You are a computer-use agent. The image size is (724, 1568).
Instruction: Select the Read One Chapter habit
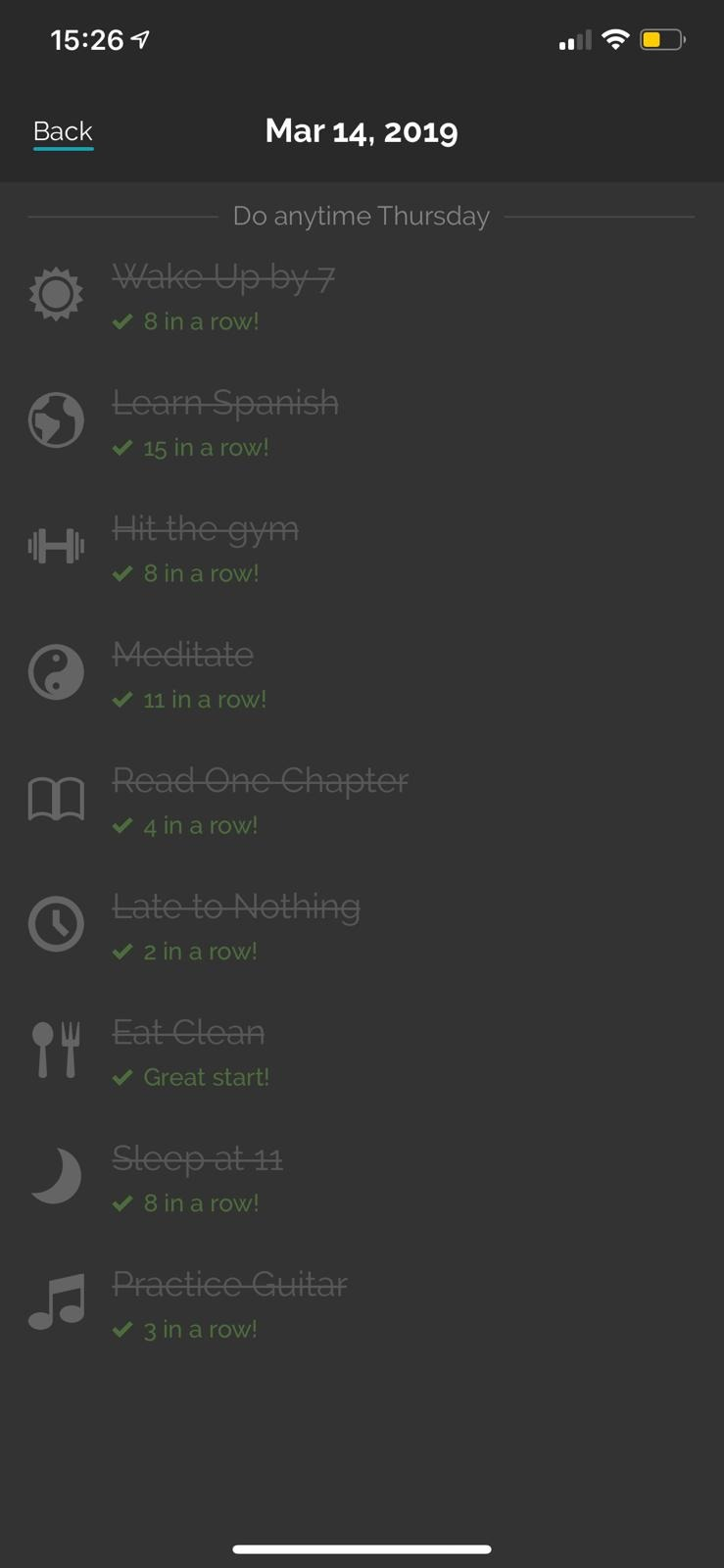point(362,799)
